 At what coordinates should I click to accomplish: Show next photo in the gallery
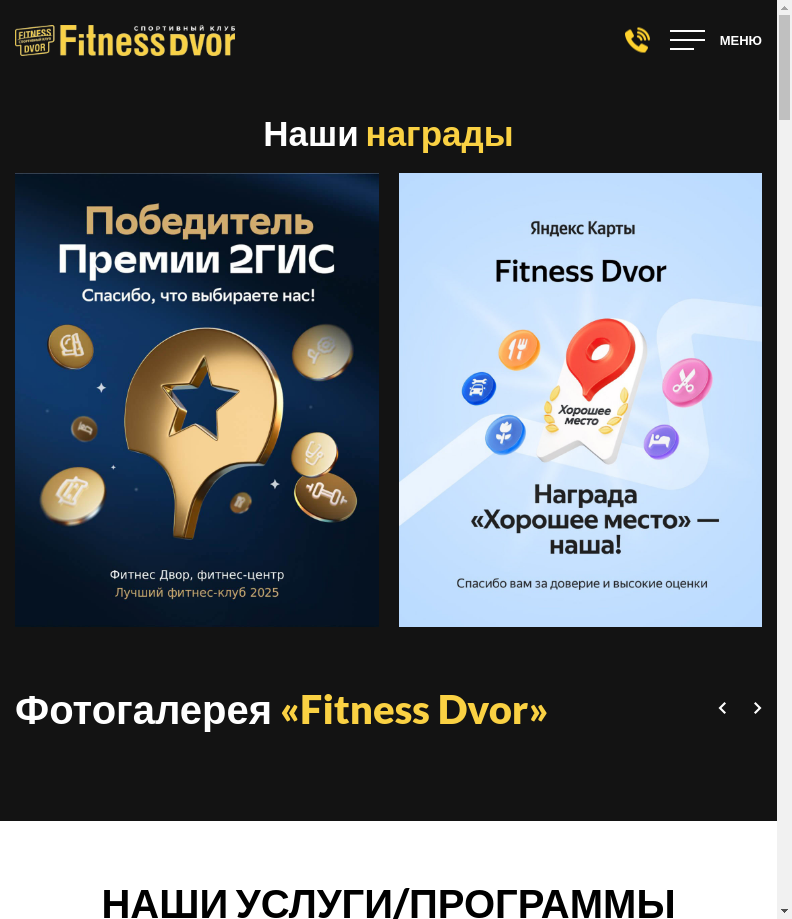(x=757, y=708)
